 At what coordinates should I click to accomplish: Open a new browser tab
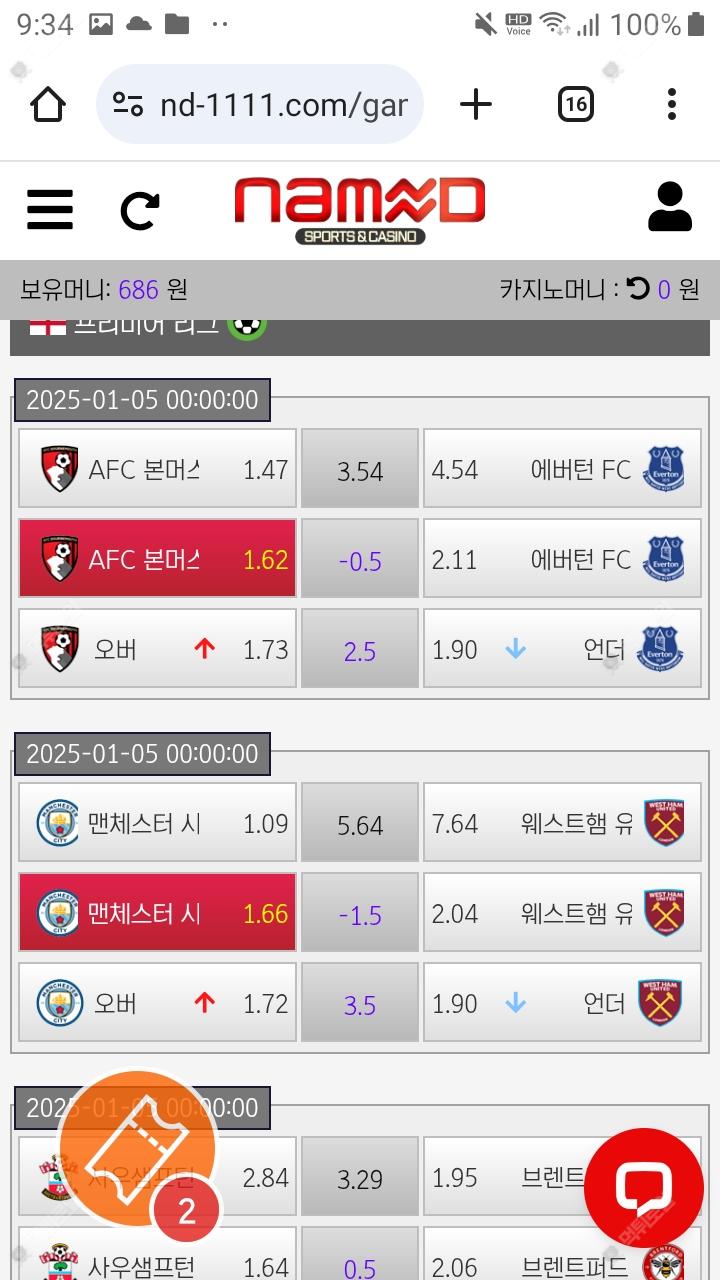(x=476, y=104)
